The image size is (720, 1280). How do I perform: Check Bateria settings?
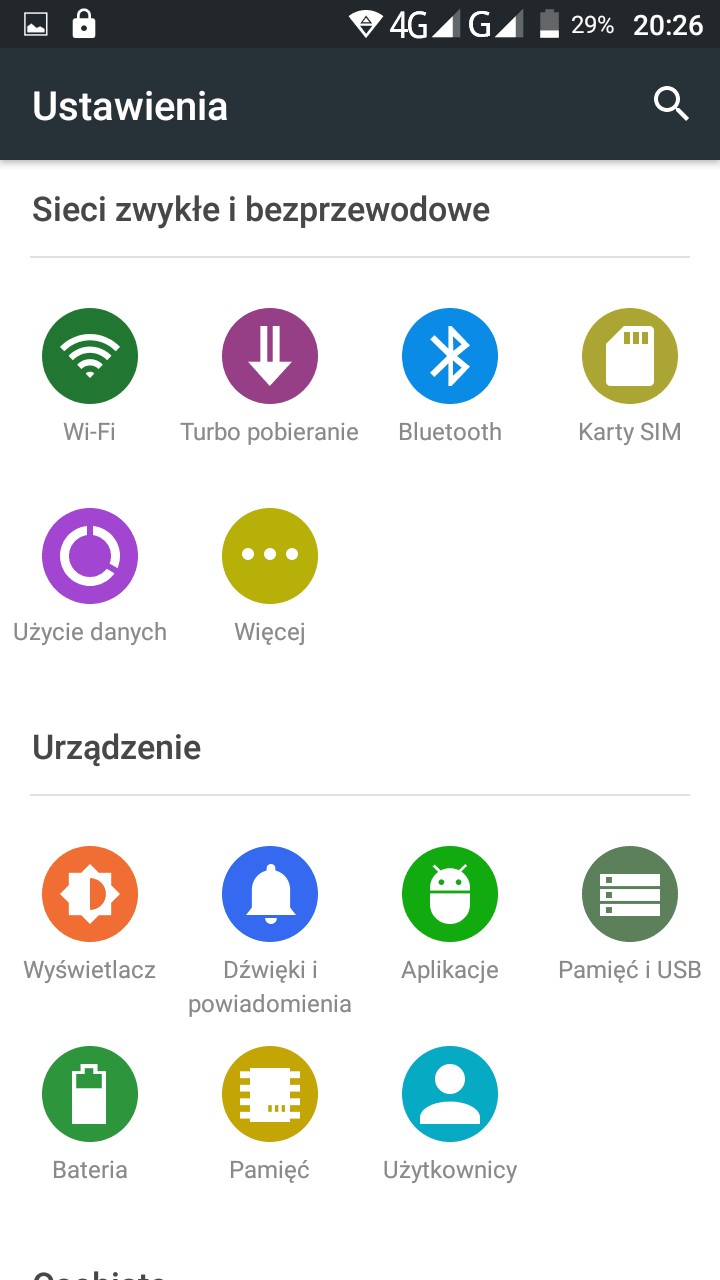[90, 1114]
